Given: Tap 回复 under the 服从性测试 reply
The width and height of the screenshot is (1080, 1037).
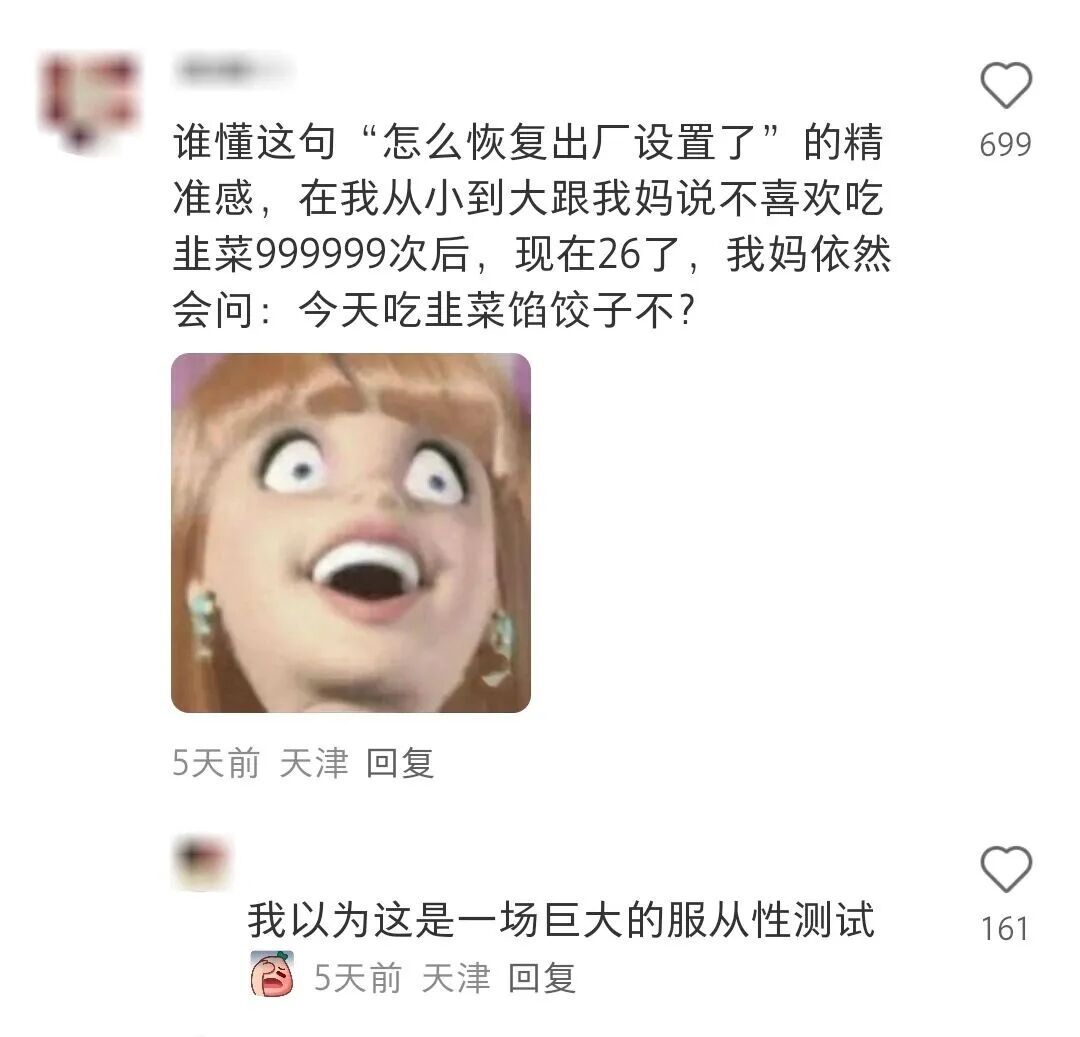Looking at the screenshot, I should [542, 977].
